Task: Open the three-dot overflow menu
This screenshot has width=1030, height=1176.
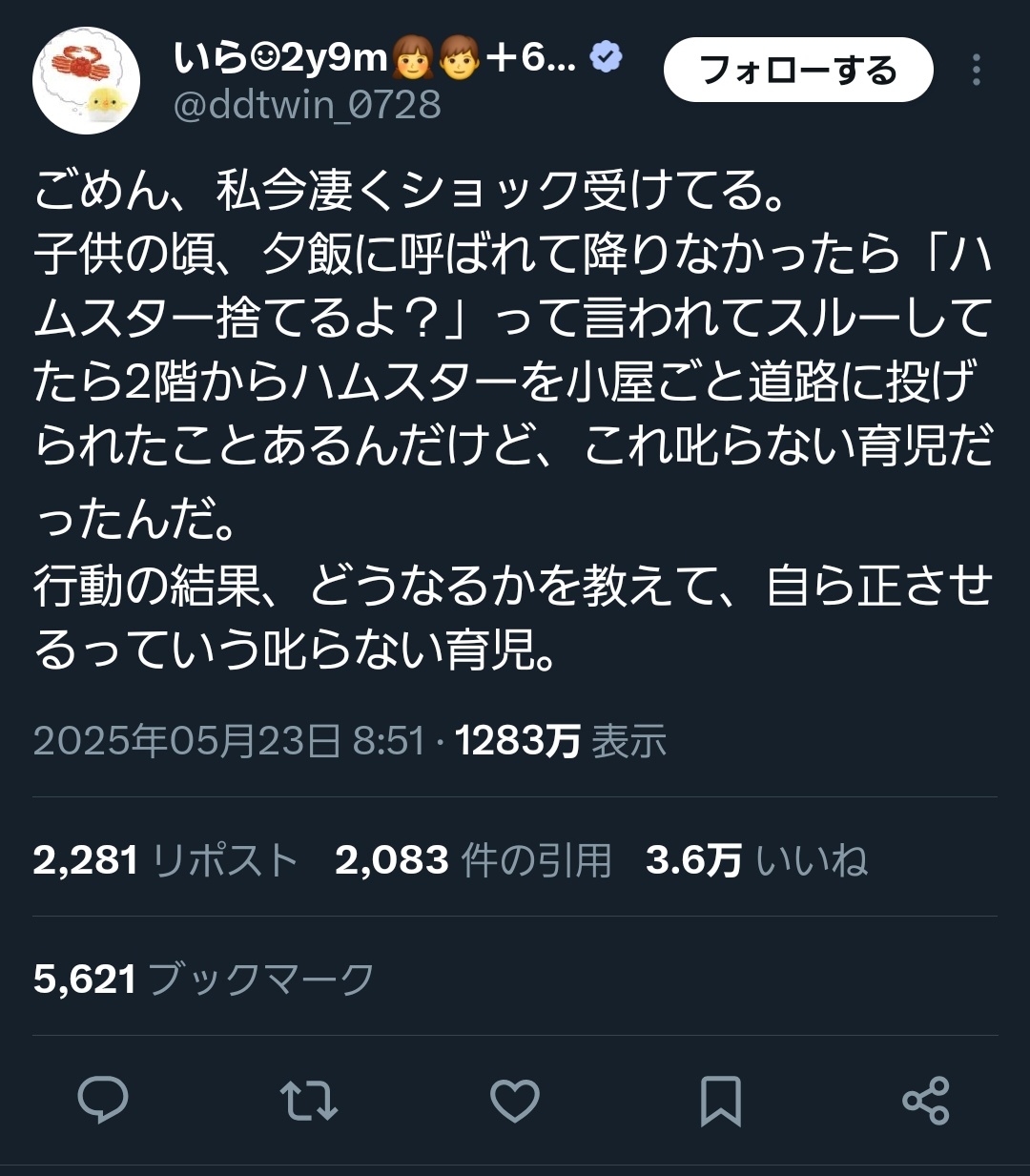Action: click(x=976, y=71)
